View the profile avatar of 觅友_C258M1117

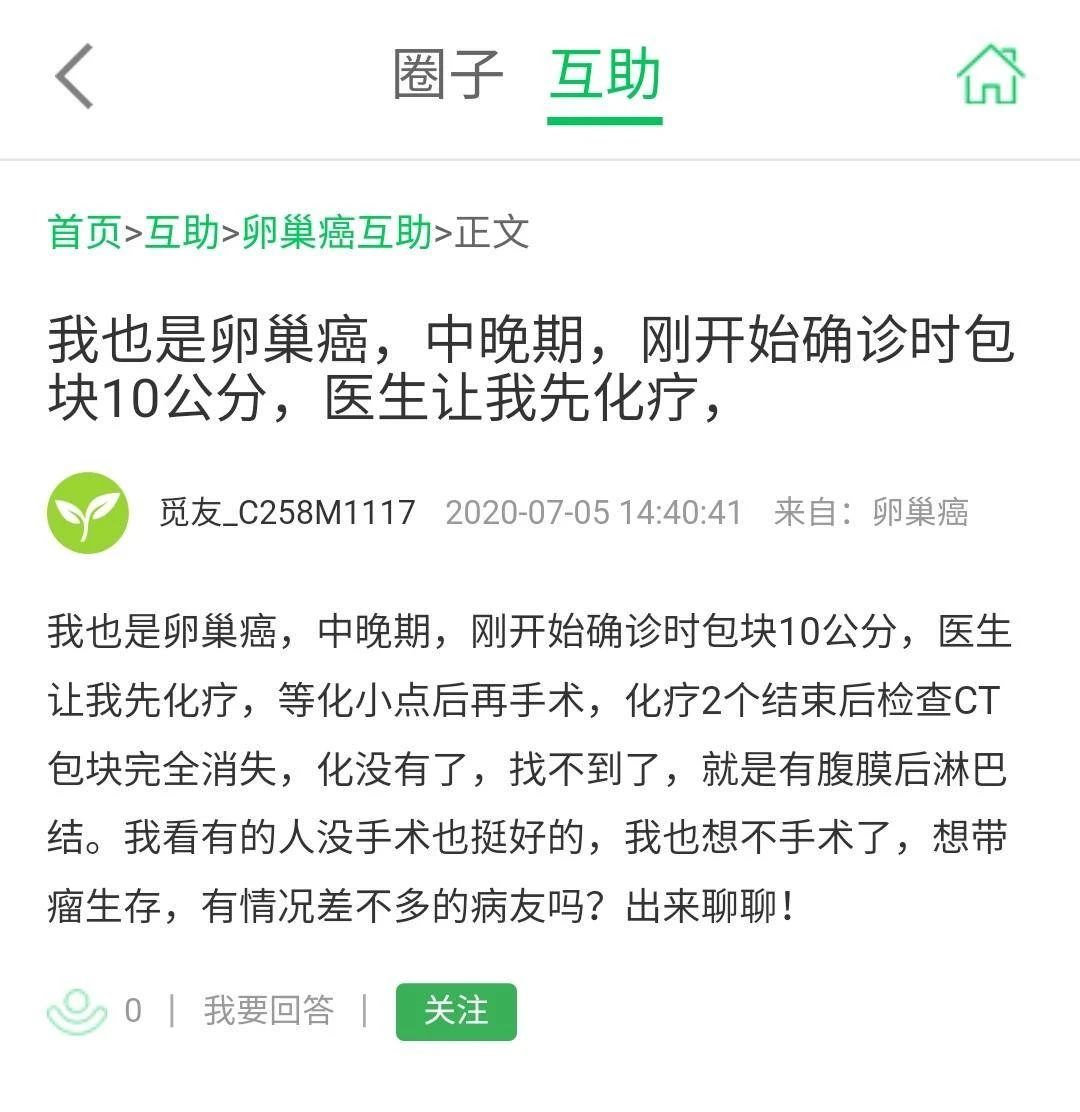(x=88, y=513)
